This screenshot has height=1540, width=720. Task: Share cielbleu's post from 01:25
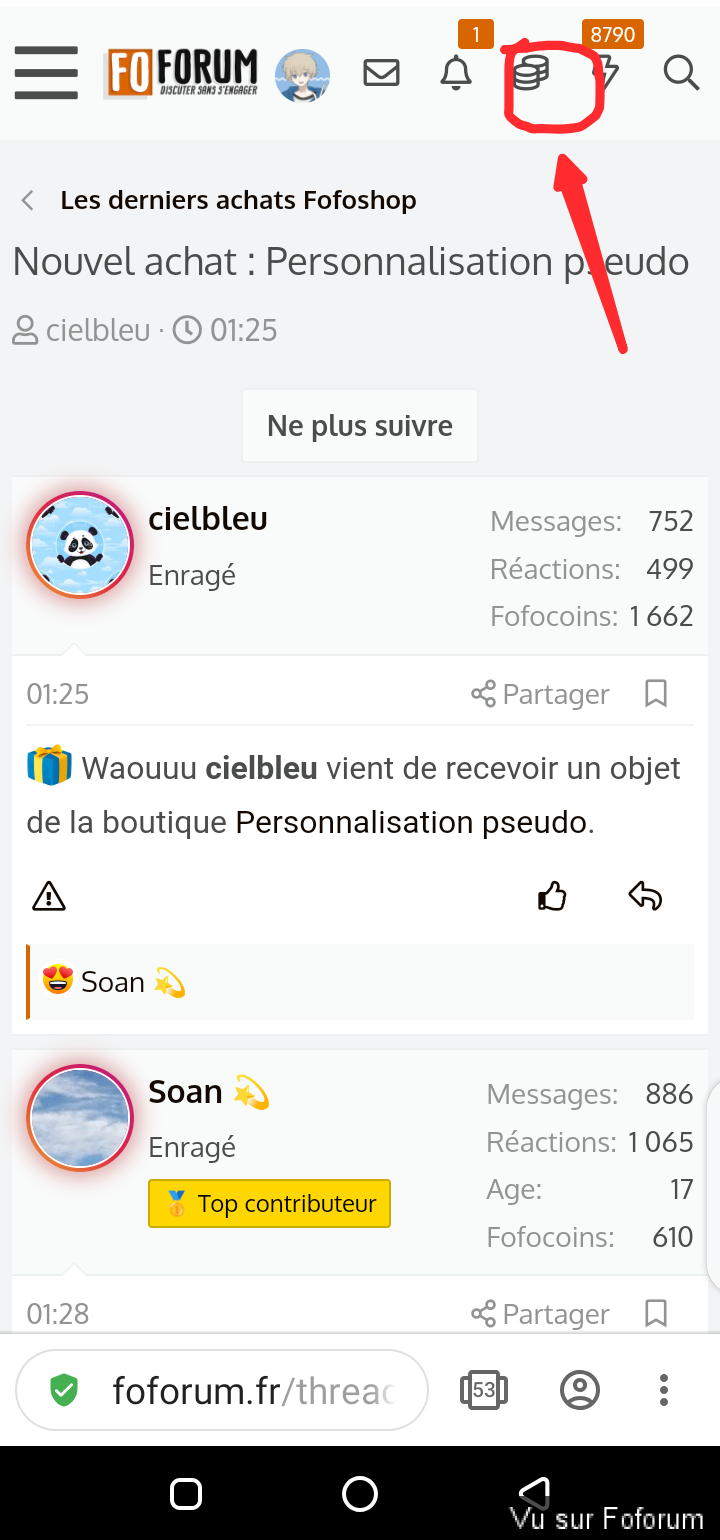(540, 694)
